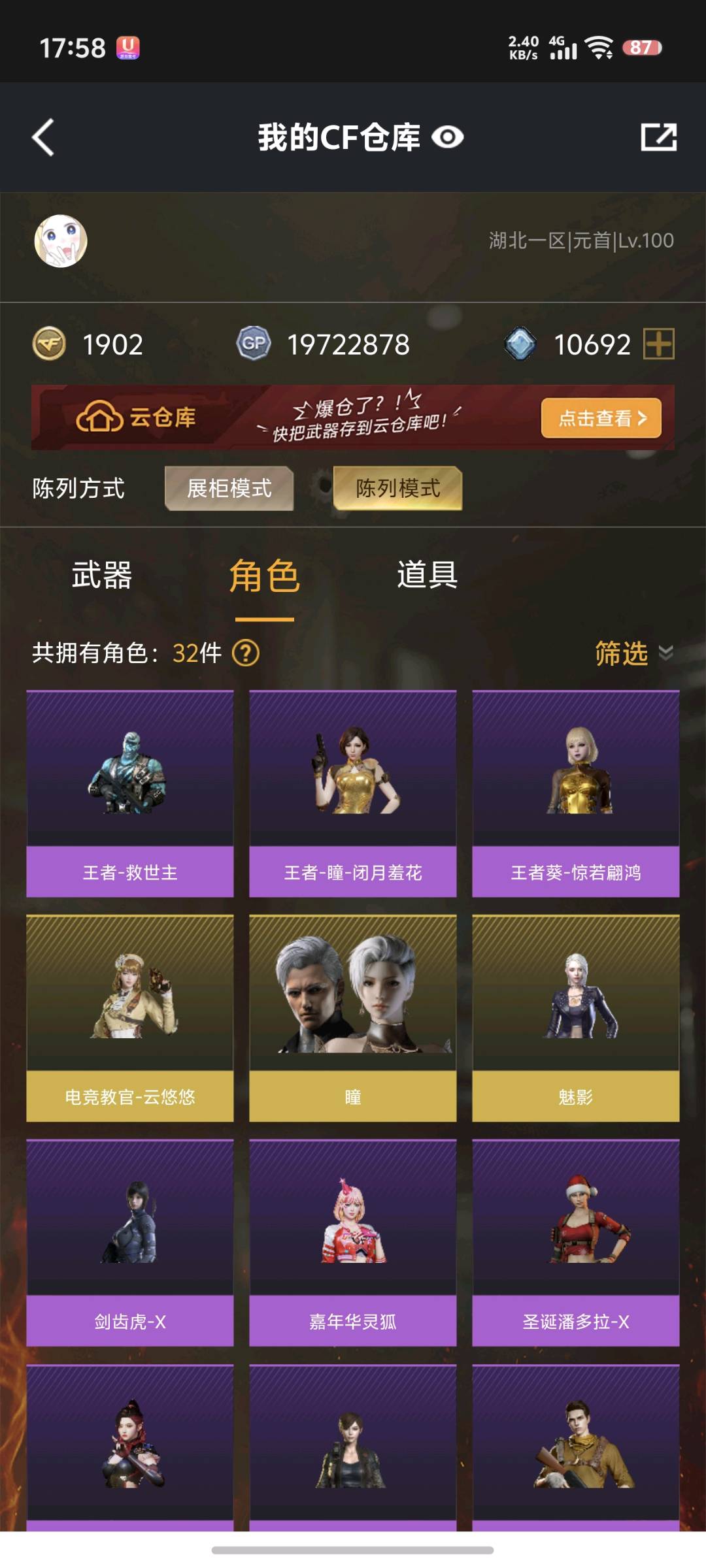
Task: Switch to the 武器 tab
Action: point(102,576)
